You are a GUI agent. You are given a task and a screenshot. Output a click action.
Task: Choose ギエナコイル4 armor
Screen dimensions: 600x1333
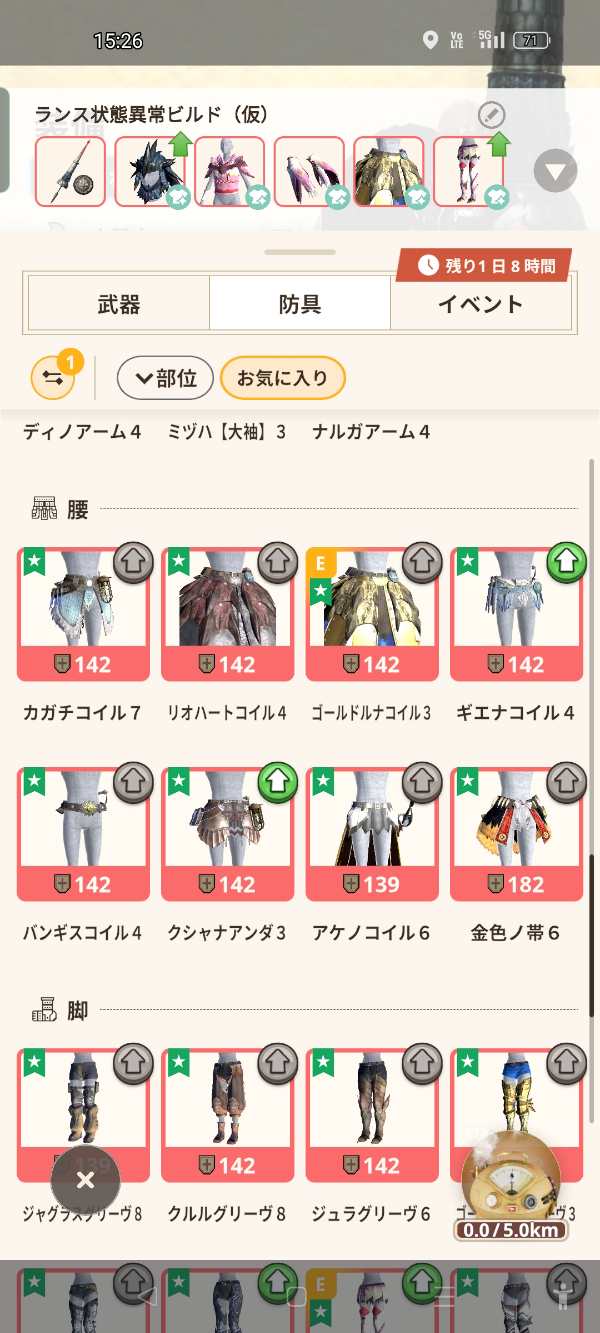coord(516,614)
